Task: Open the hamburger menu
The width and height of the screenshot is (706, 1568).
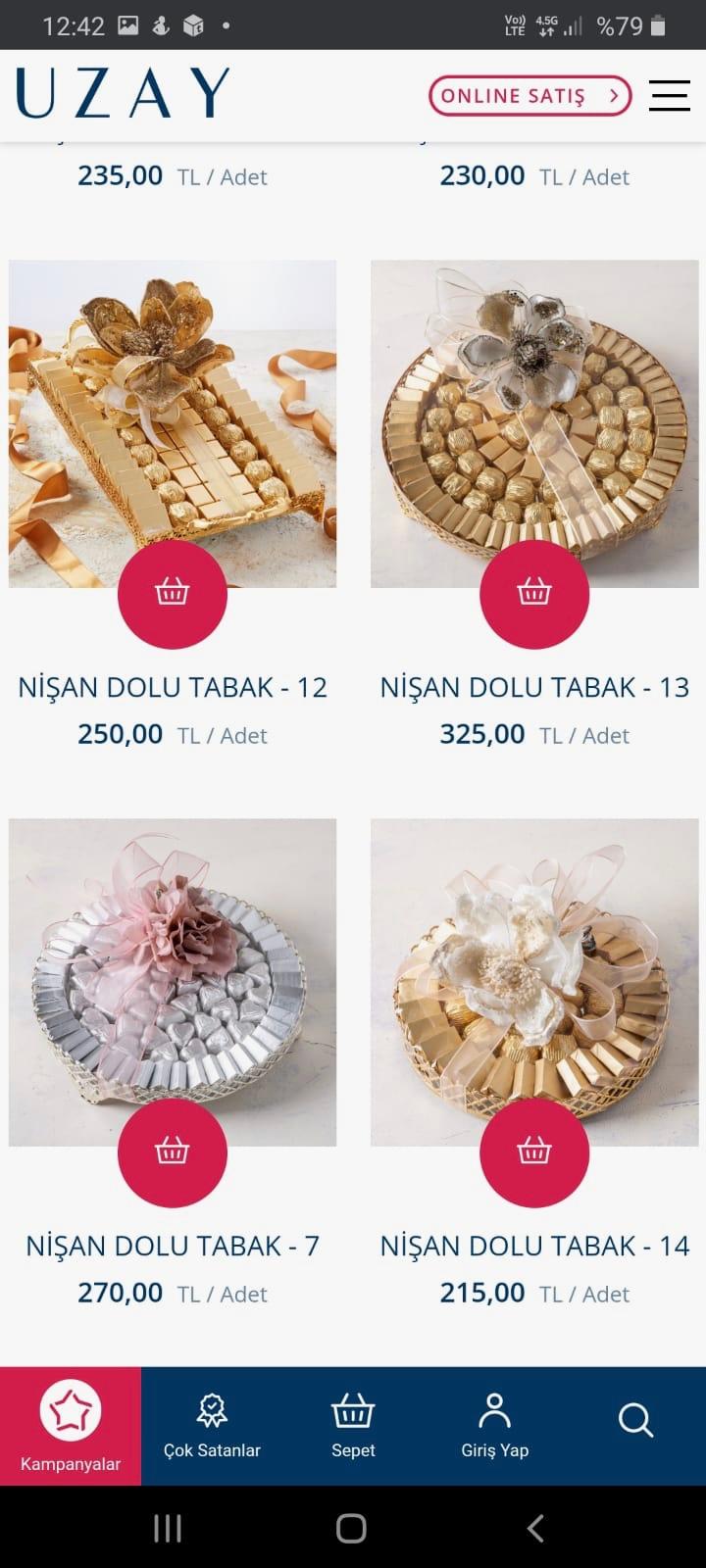Action: pyautogui.click(x=670, y=95)
